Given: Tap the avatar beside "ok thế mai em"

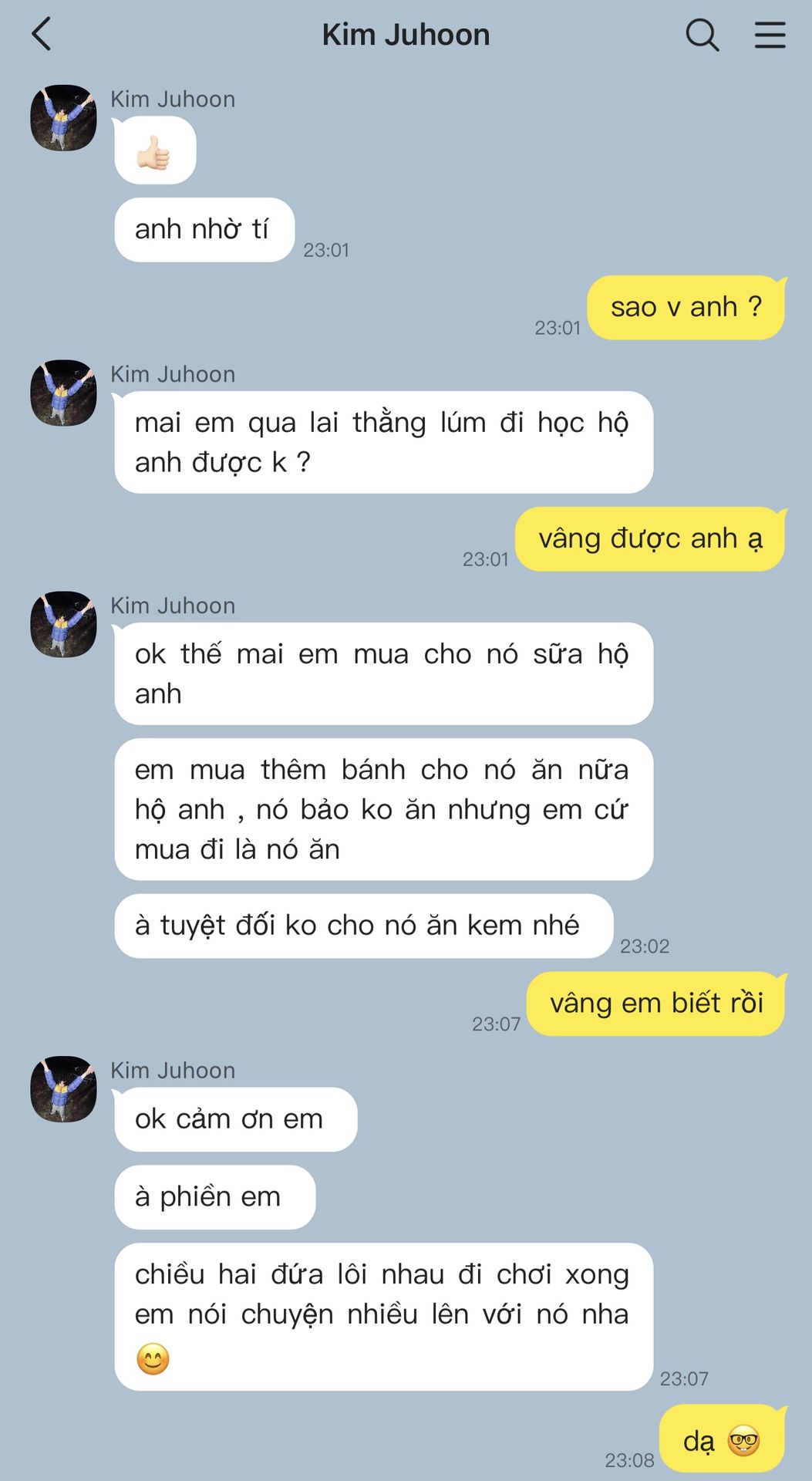Looking at the screenshot, I should (63, 624).
